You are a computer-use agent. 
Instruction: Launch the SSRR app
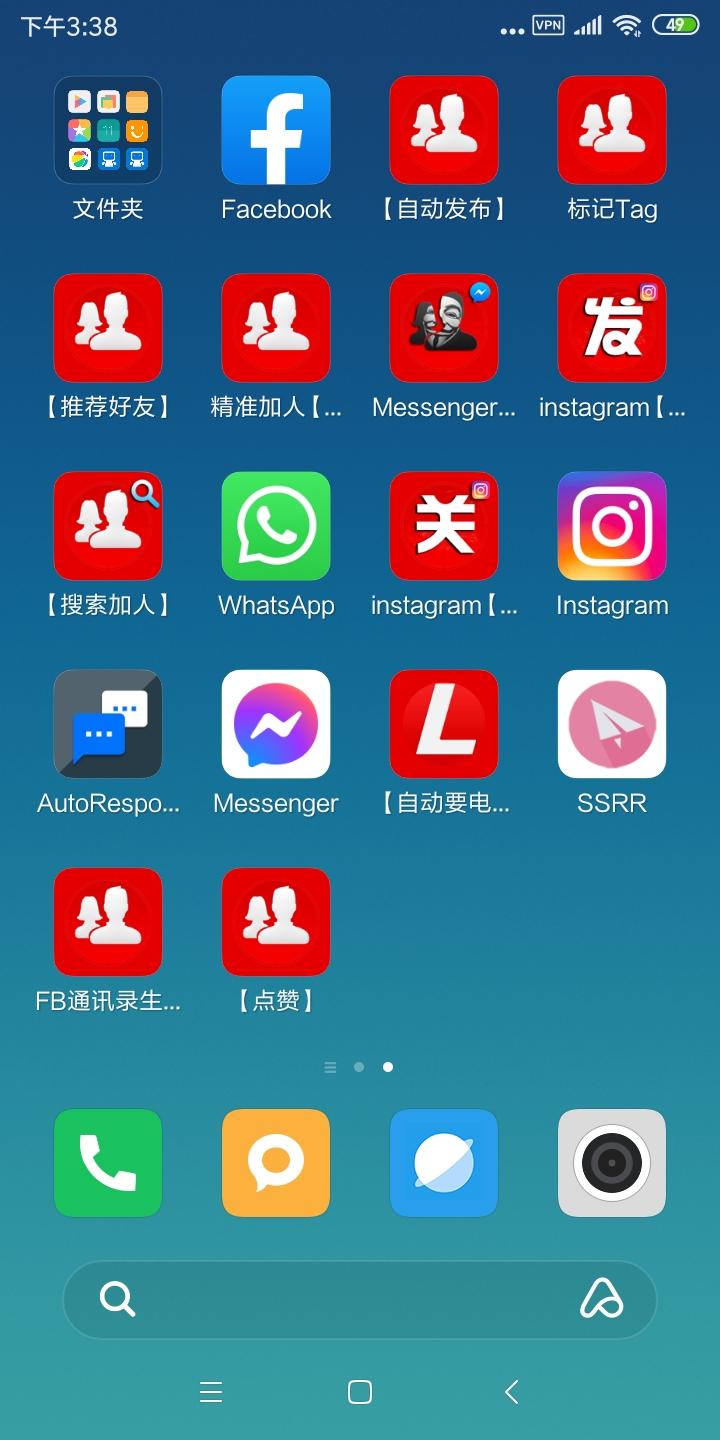(x=612, y=724)
